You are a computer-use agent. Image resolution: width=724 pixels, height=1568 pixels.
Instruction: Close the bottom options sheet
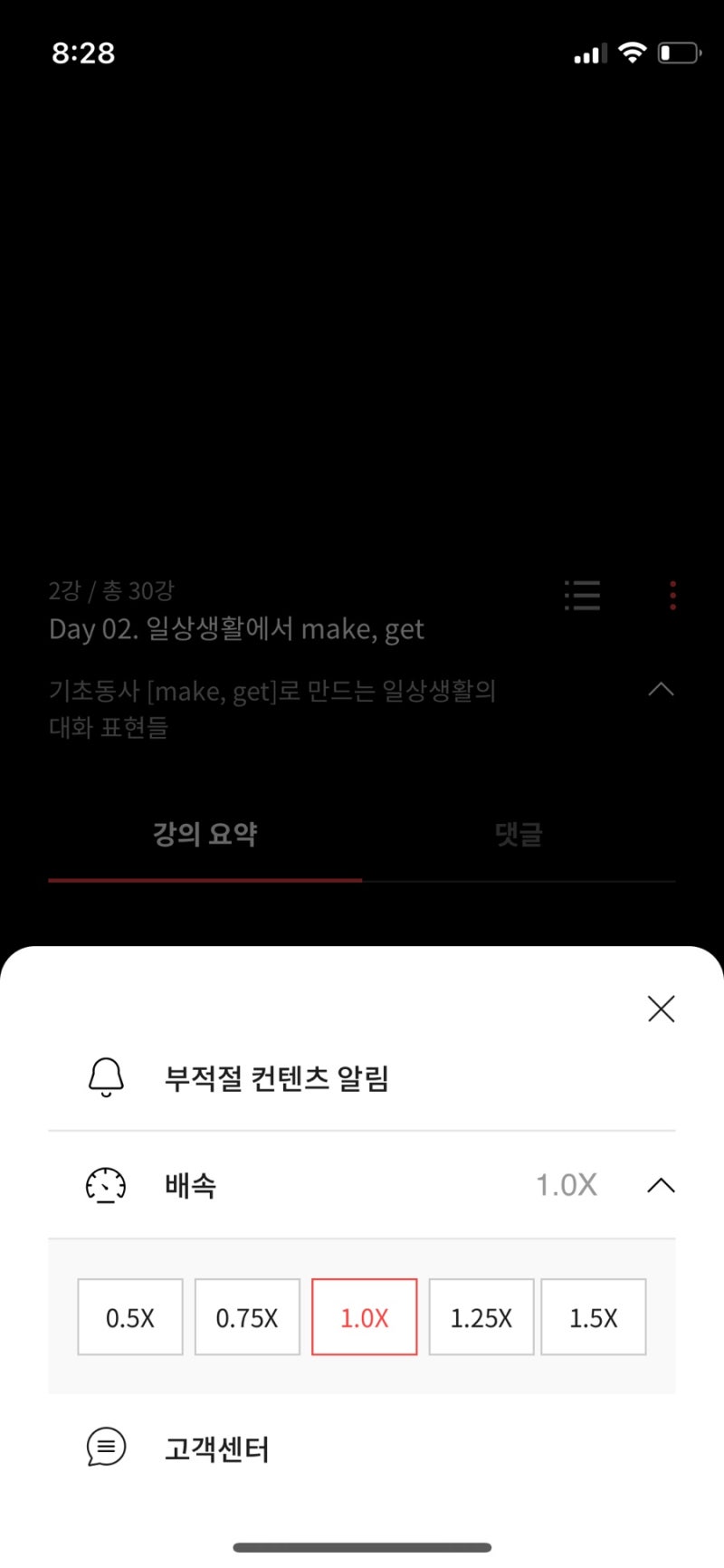(x=662, y=1009)
